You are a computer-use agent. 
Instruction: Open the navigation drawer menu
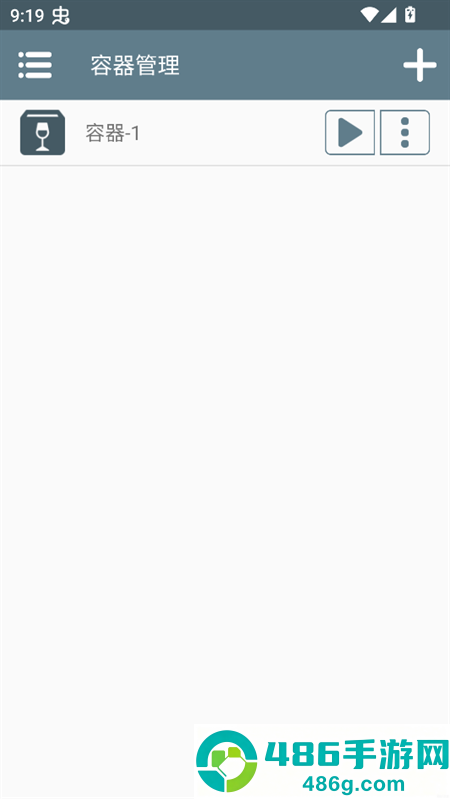35,65
